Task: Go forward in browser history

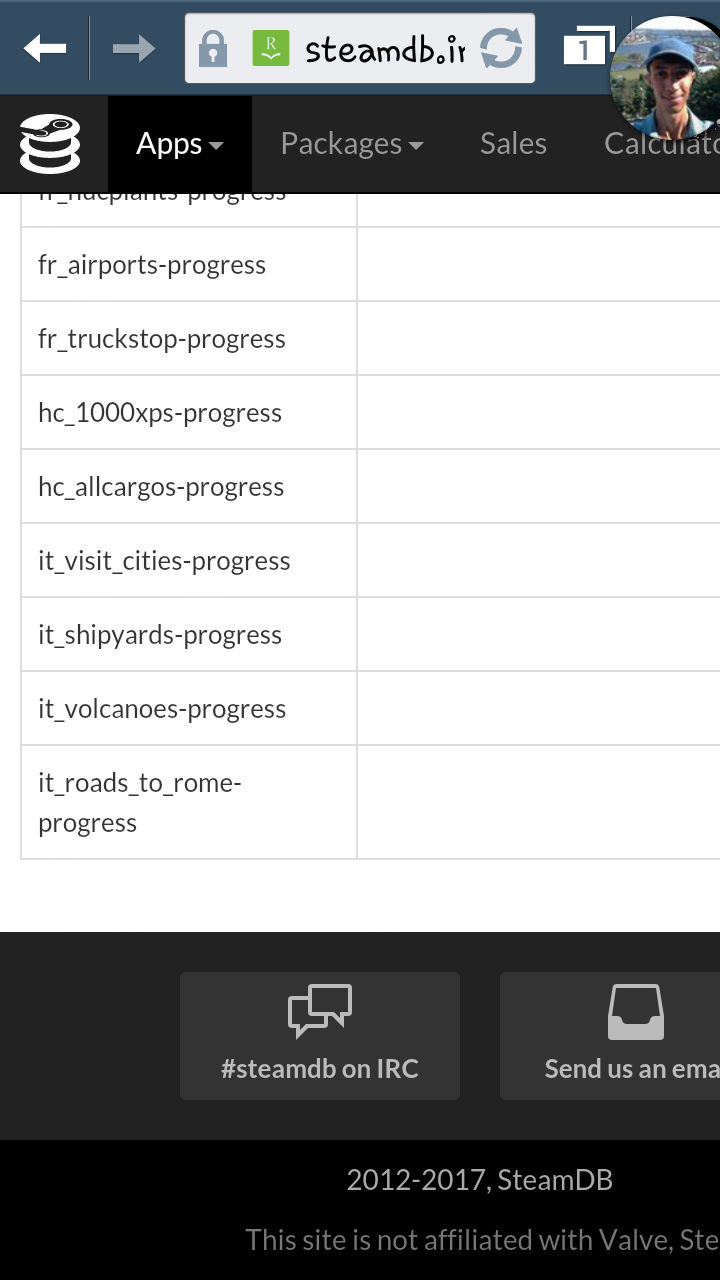Action: 133,48
